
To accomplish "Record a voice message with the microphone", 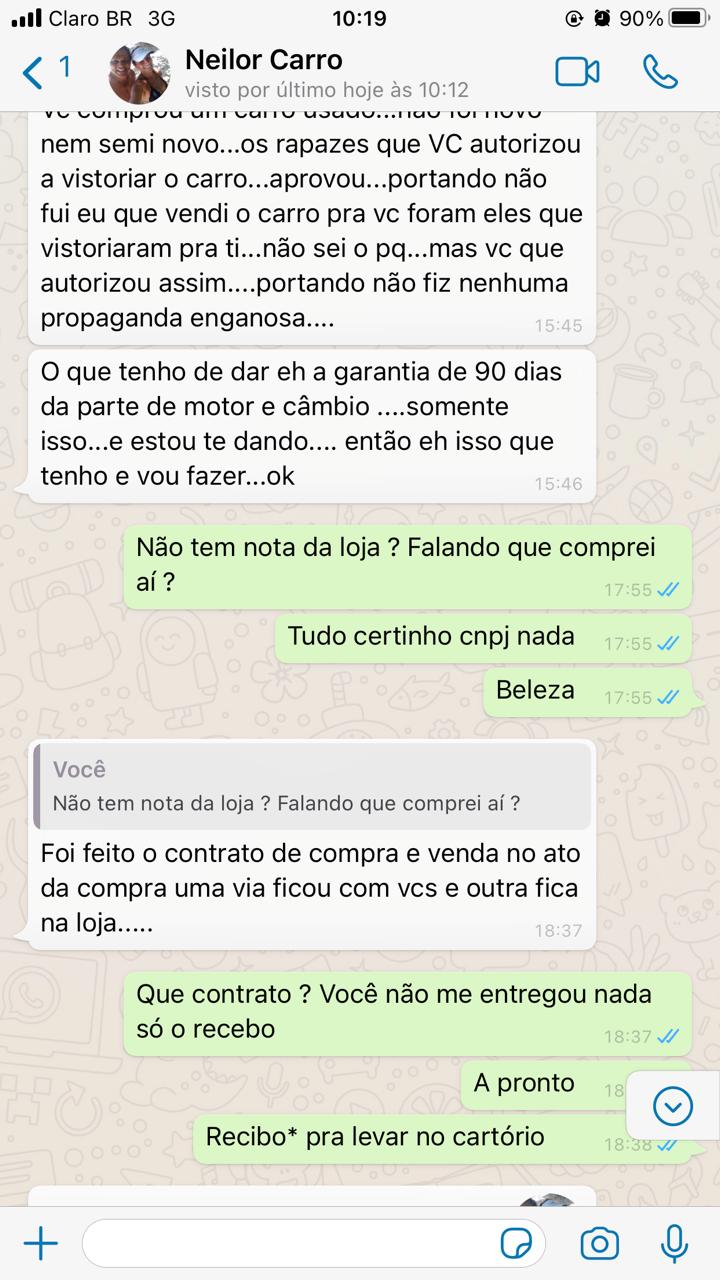I will click(x=674, y=1244).
